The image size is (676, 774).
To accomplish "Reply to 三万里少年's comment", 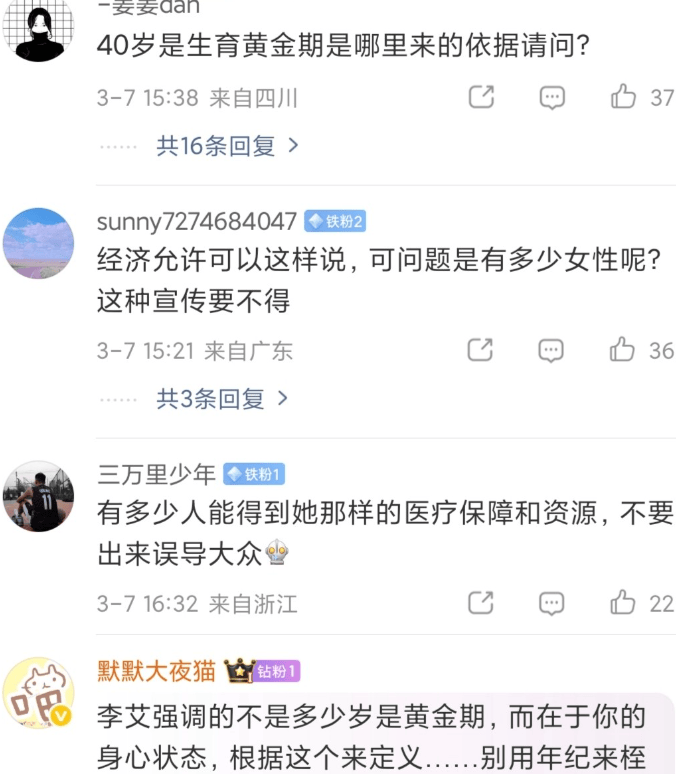I will [552, 603].
